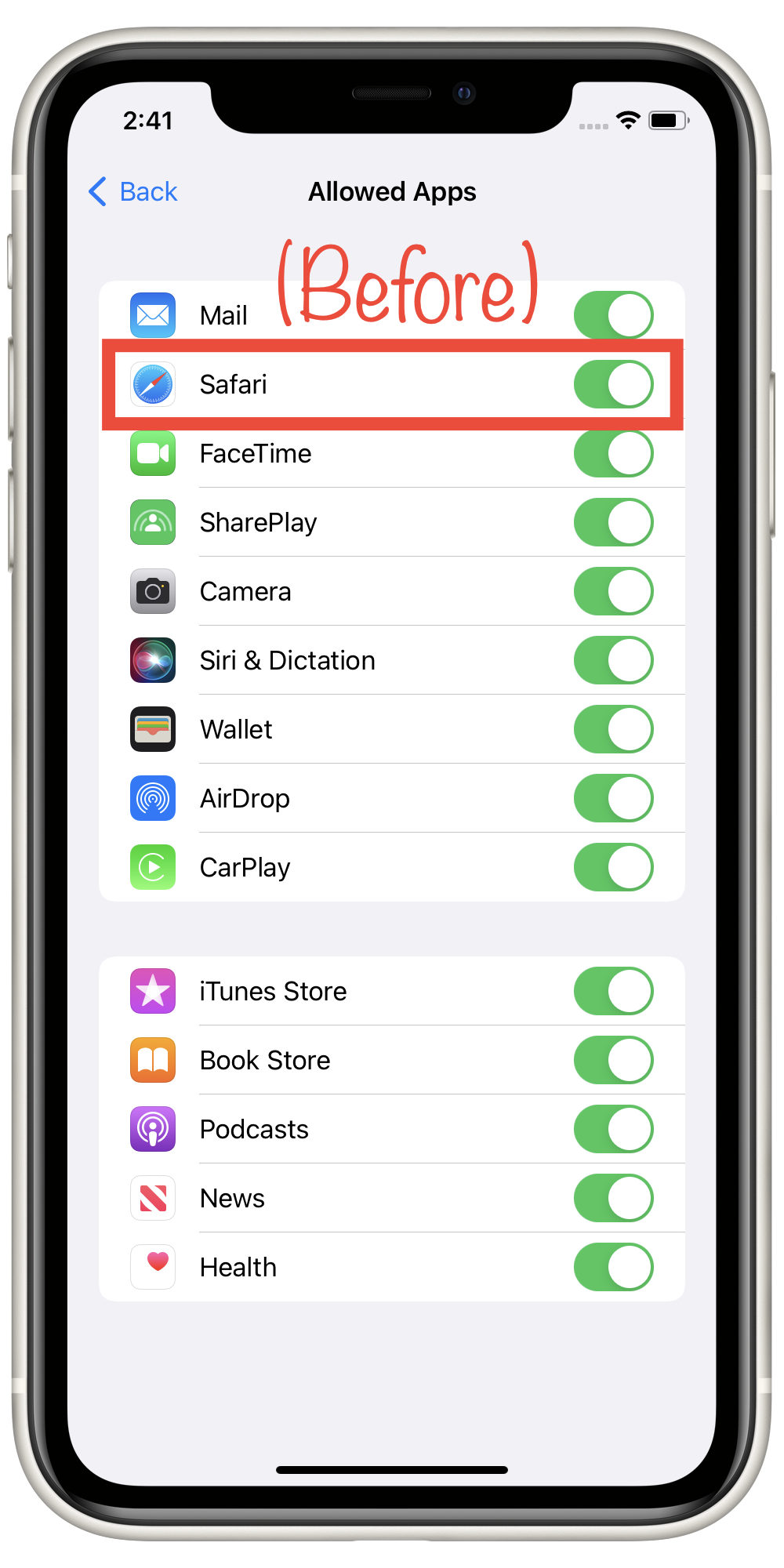Toggle Wallet off
The width and height of the screenshot is (784, 1568).
click(x=613, y=729)
